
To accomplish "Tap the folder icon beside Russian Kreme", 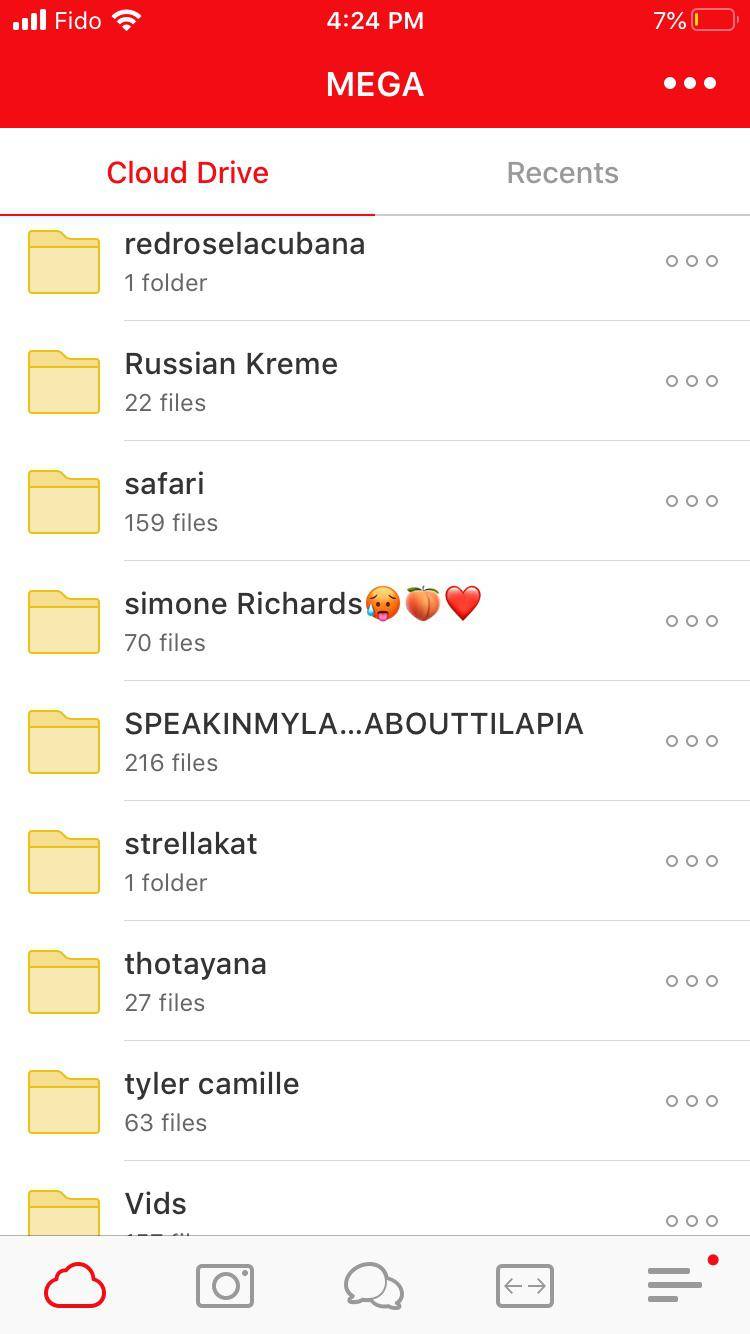I will coord(63,382).
